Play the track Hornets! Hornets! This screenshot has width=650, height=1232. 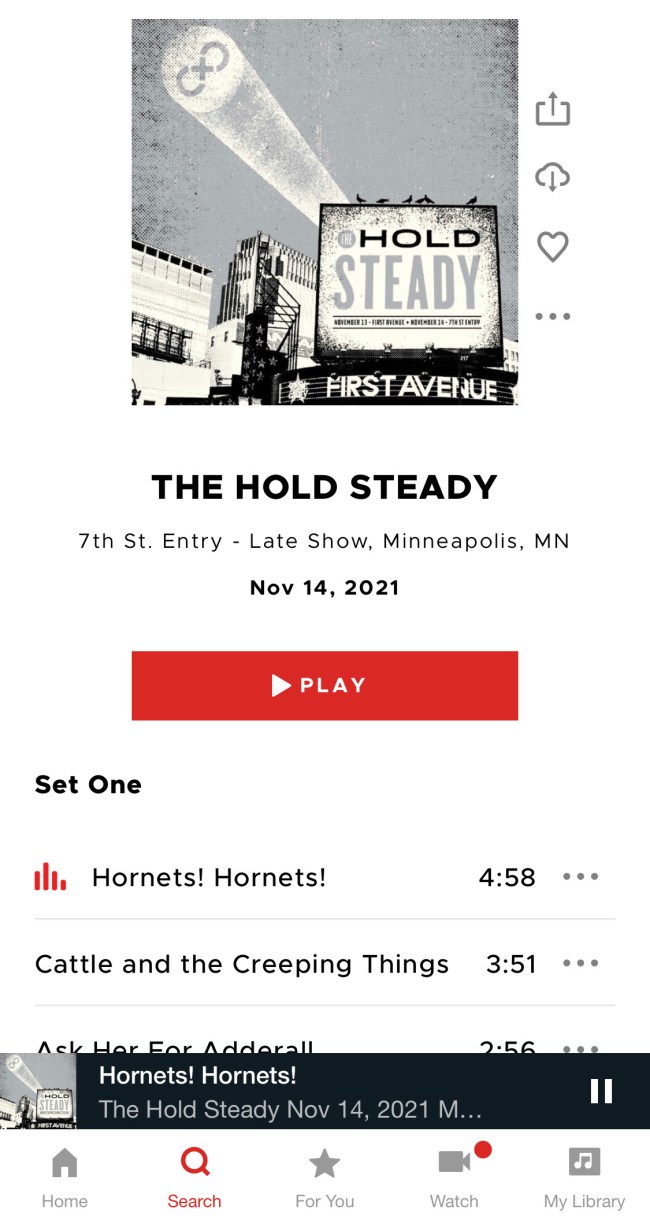[209, 877]
